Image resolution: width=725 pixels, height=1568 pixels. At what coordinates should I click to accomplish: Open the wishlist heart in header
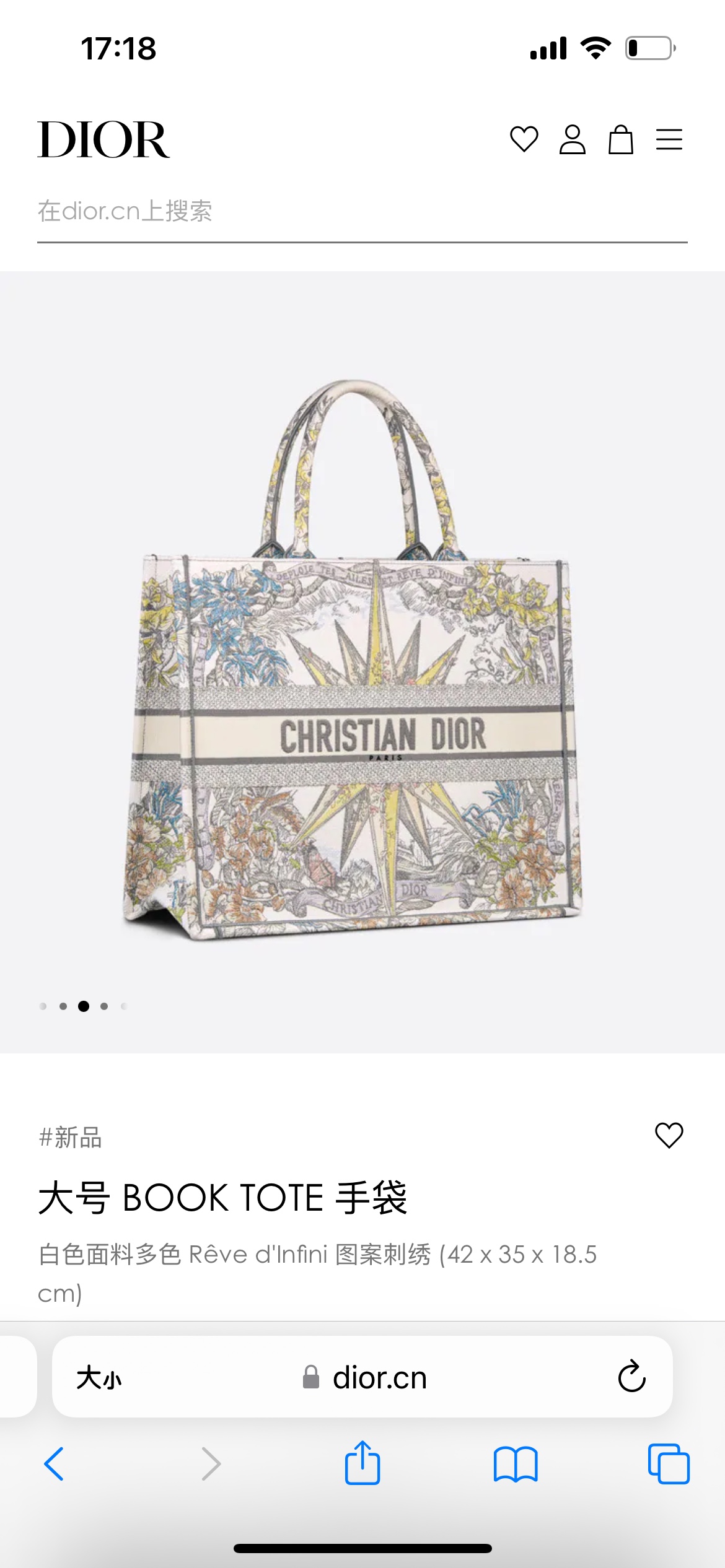(x=524, y=139)
